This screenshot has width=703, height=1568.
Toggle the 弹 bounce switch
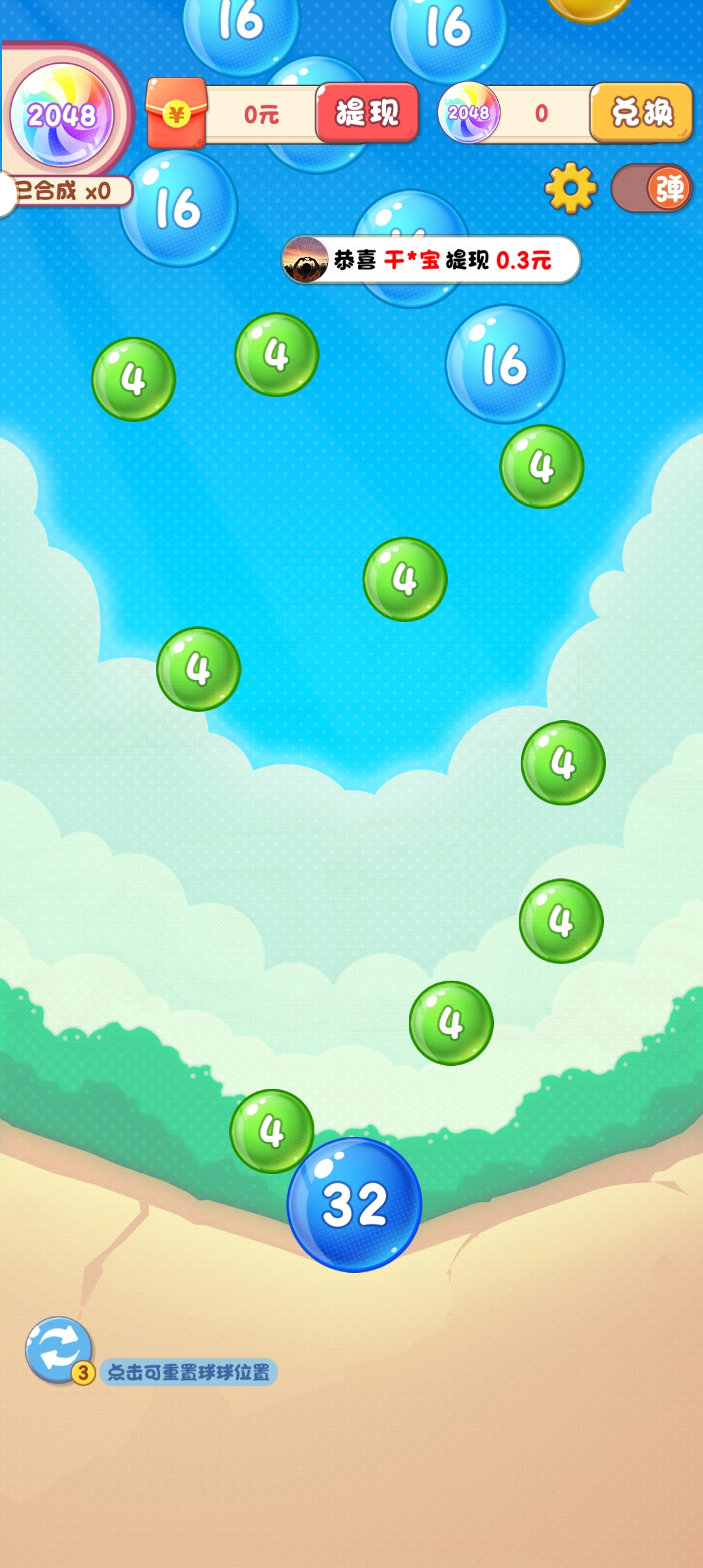pyautogui.click(x=652, y=188)
